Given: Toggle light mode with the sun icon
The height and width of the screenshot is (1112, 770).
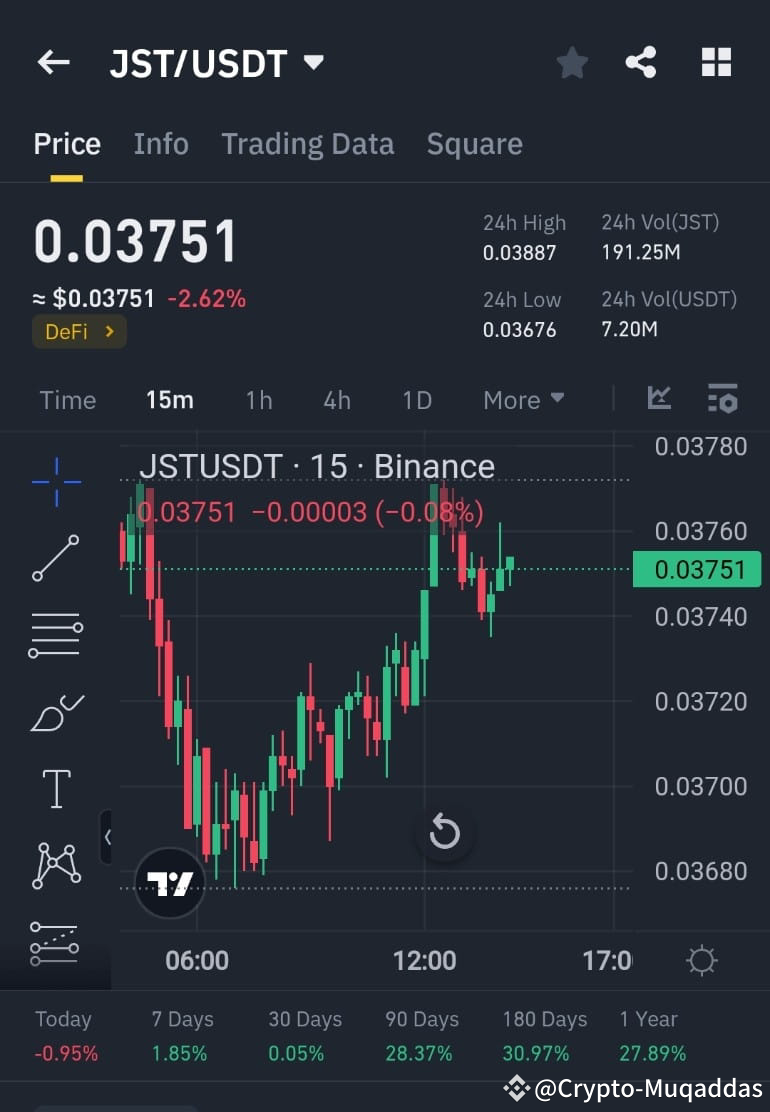Looking at the screenshot, I should pyautogui.click(x=701, y=959).
